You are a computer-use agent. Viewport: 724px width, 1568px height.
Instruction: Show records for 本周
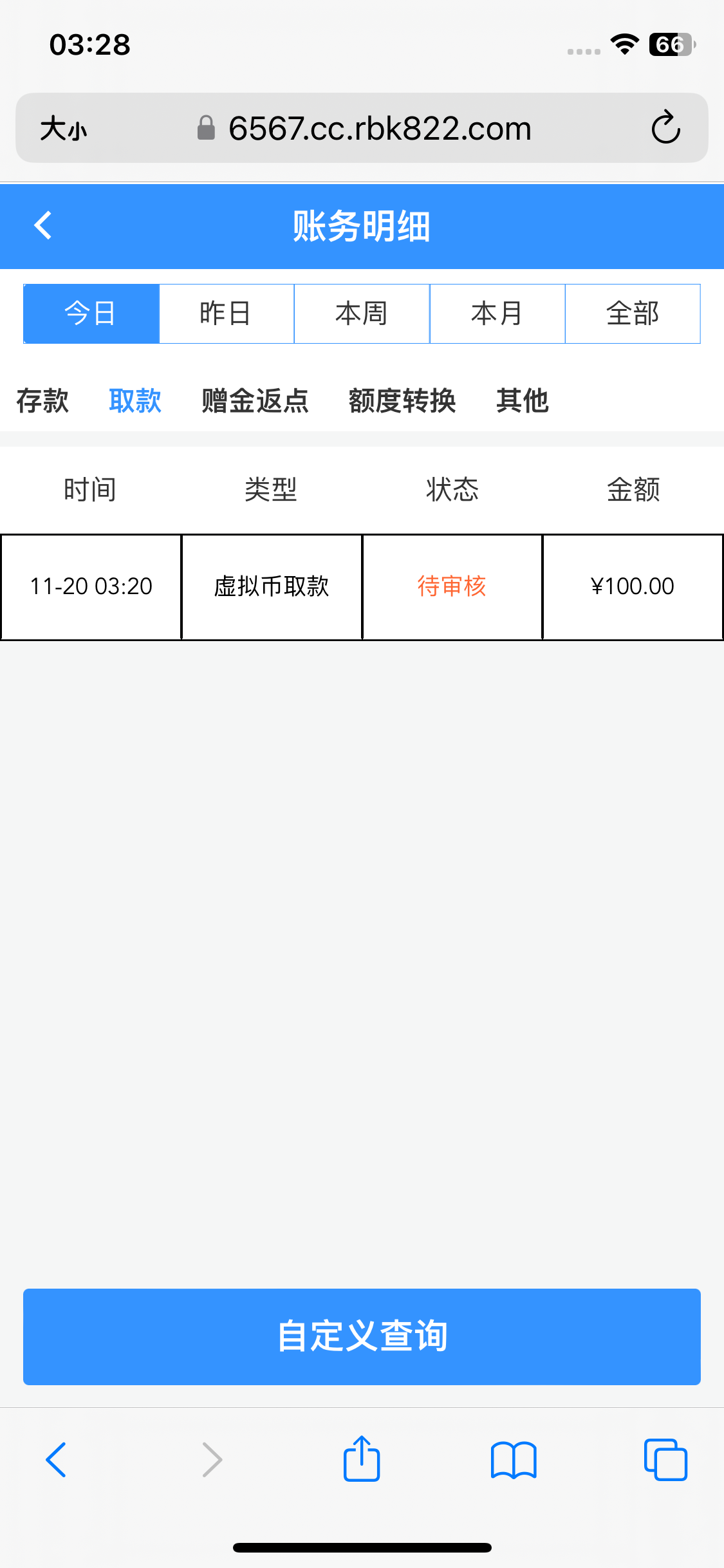pyautogui.click(x=362, y=313)
